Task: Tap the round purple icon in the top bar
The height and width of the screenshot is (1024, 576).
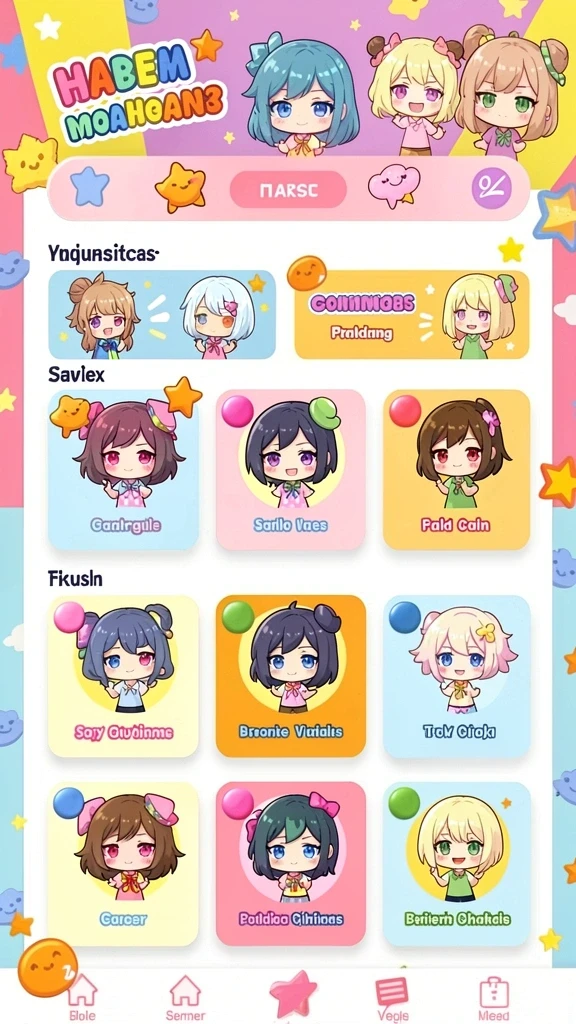Action: (492, 189)
